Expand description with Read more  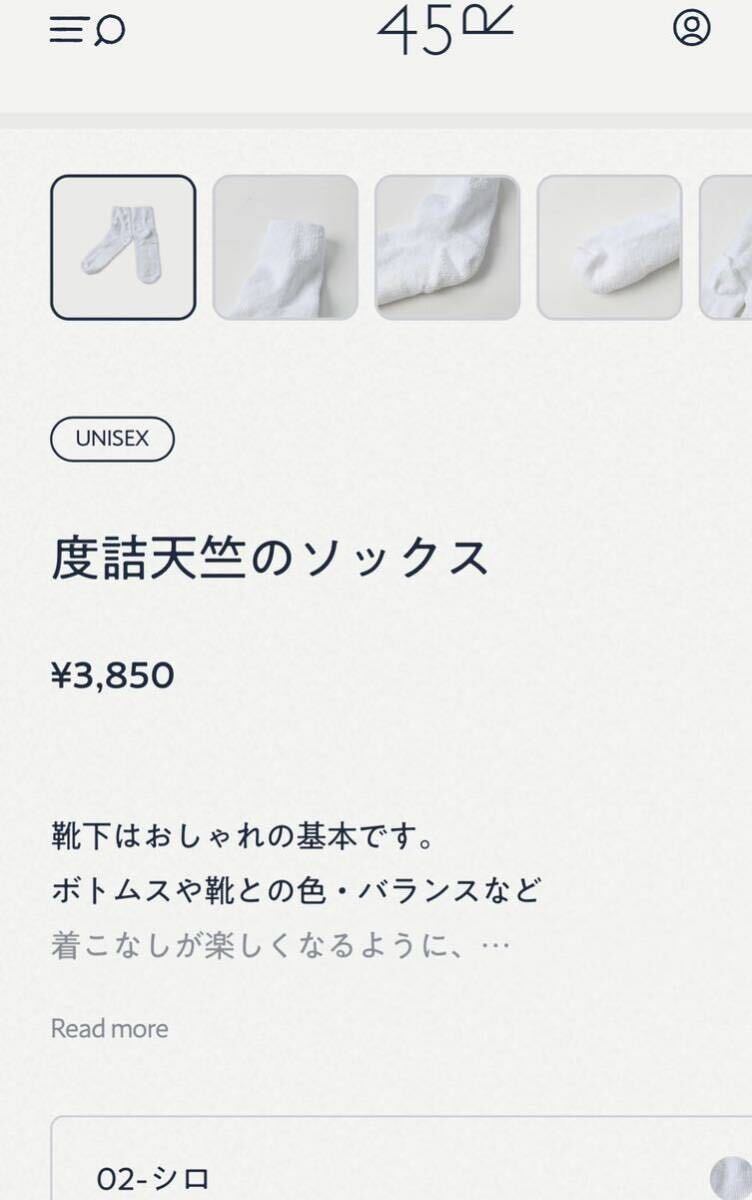tap(109, 1028)
